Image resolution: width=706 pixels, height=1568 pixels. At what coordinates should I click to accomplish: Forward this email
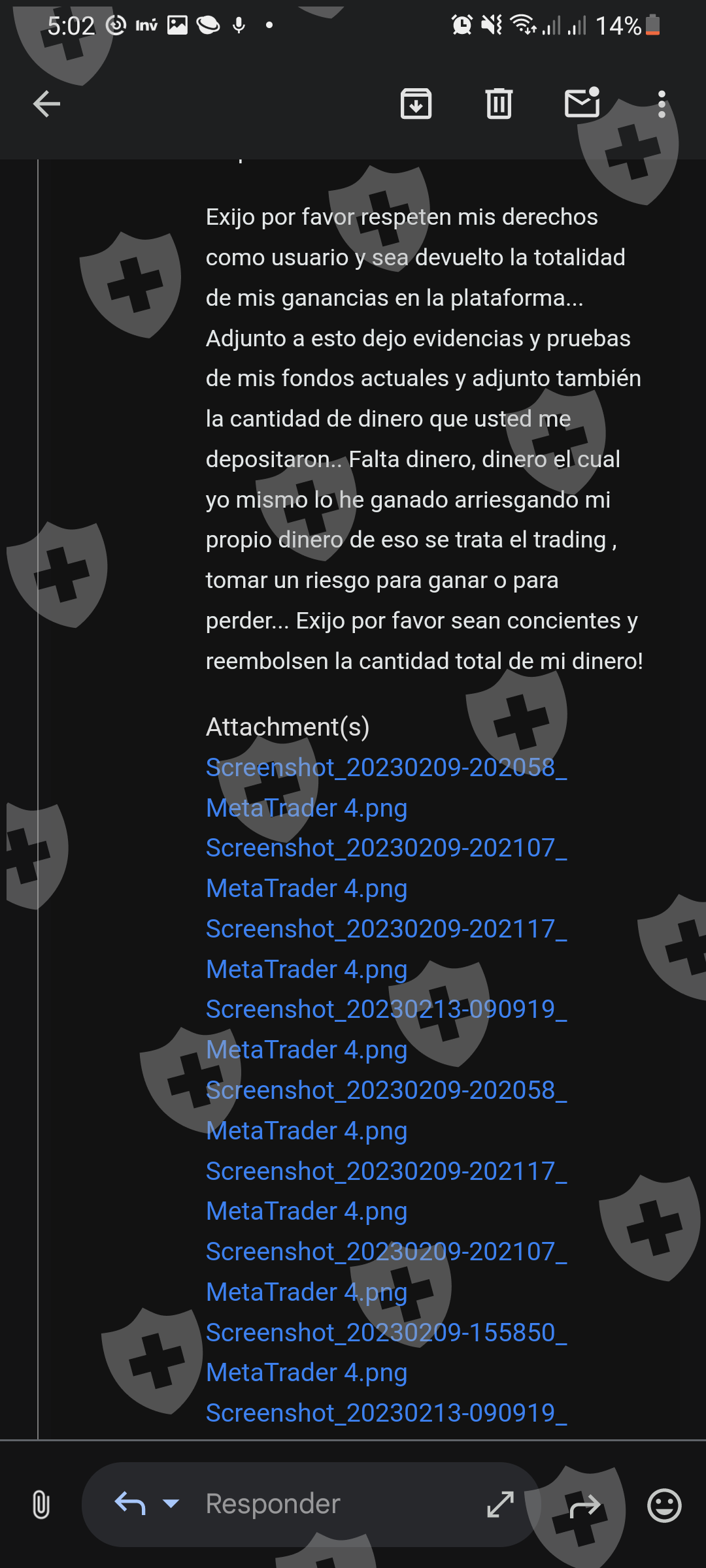click(x=584, y=1505)
